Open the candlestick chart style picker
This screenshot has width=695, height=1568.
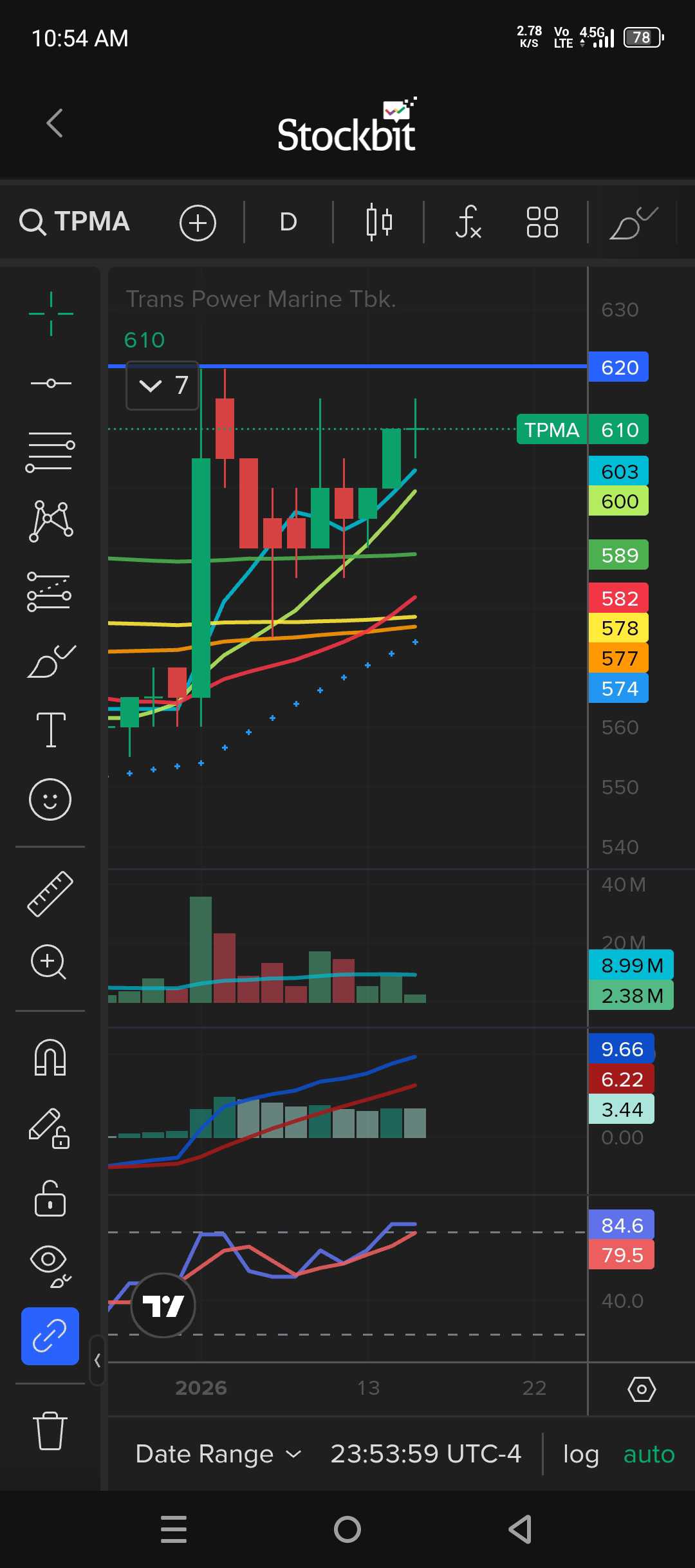379,222
